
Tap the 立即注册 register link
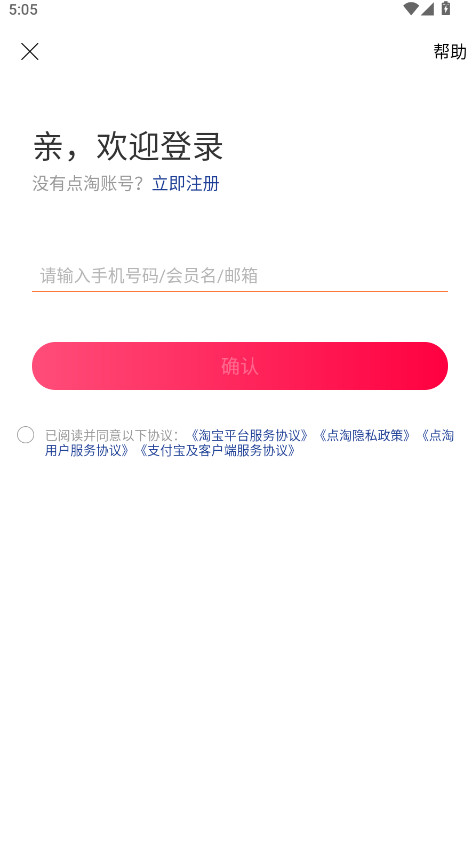click(185, 183)
